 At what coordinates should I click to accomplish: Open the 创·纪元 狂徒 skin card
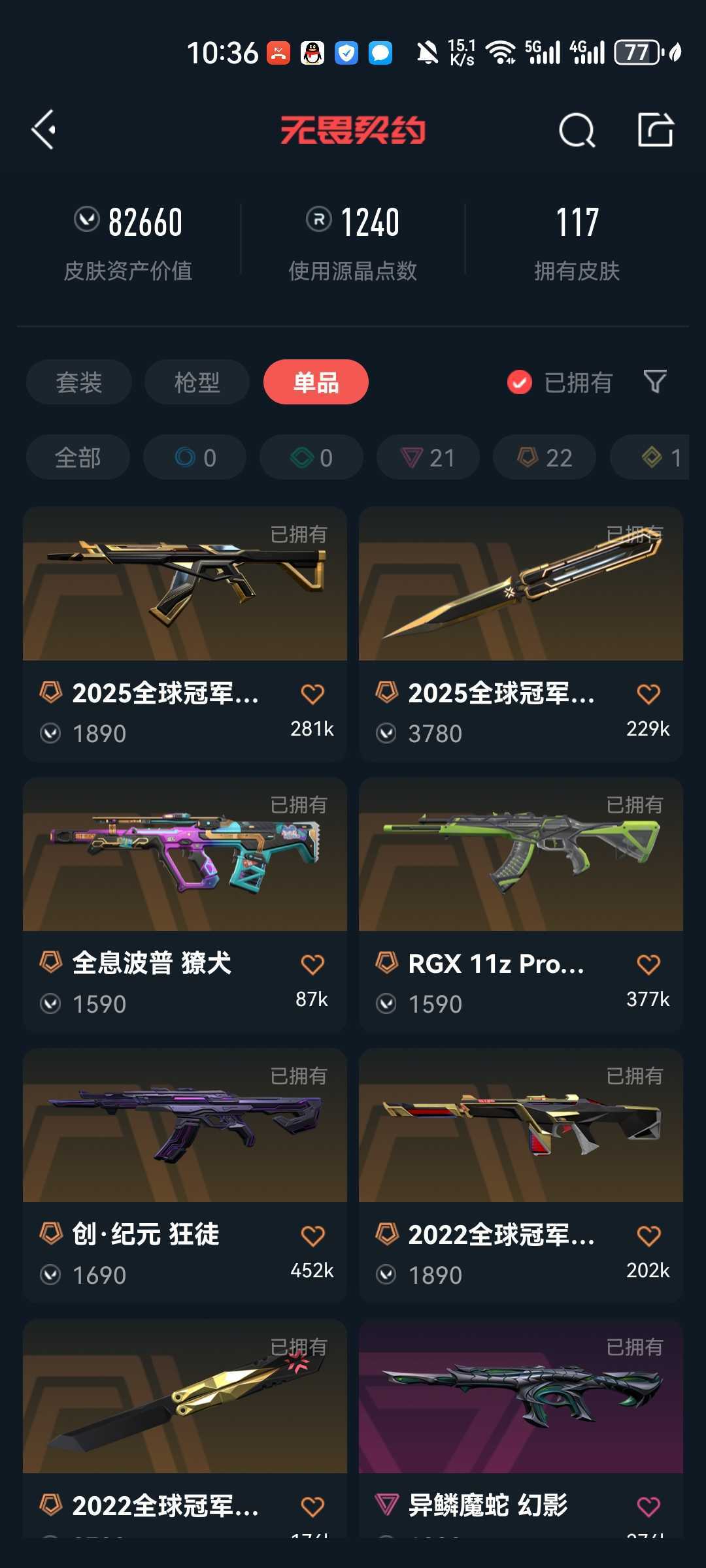185,1176
